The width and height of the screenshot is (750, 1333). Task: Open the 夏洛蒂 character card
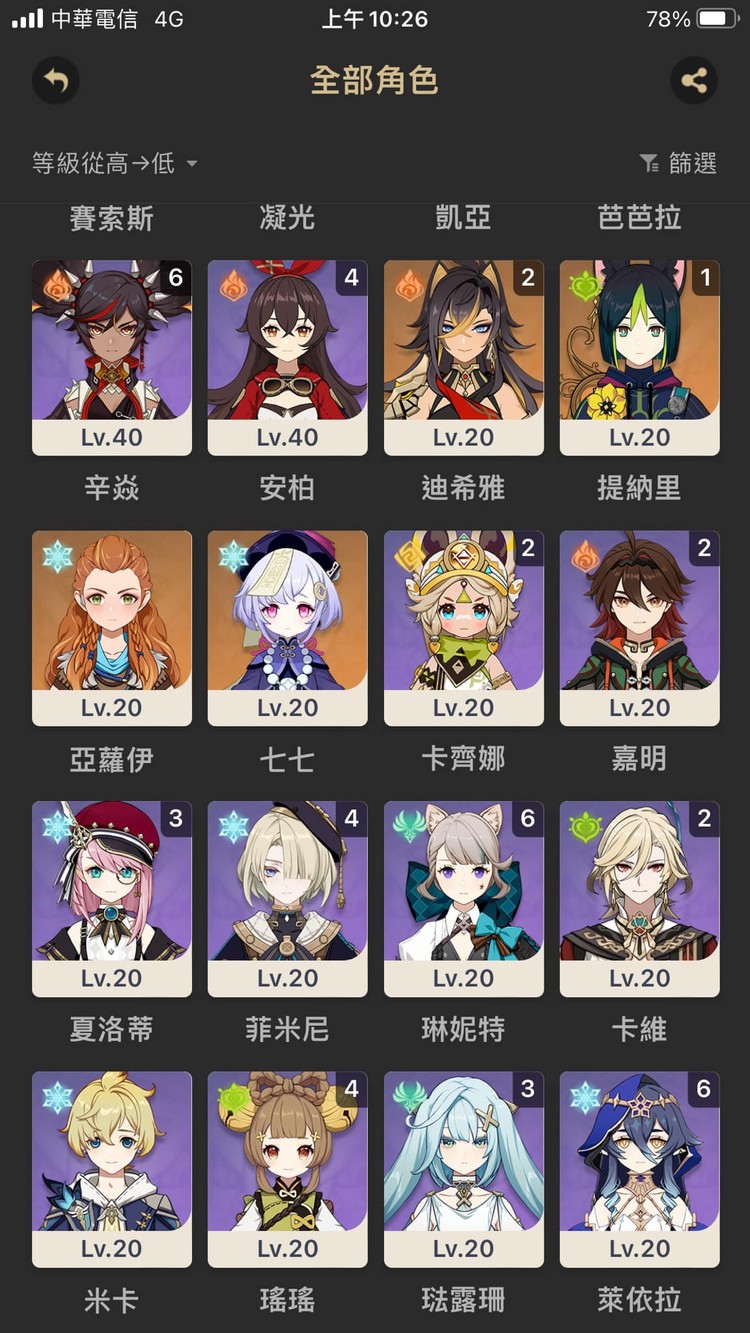click(112, 898)
